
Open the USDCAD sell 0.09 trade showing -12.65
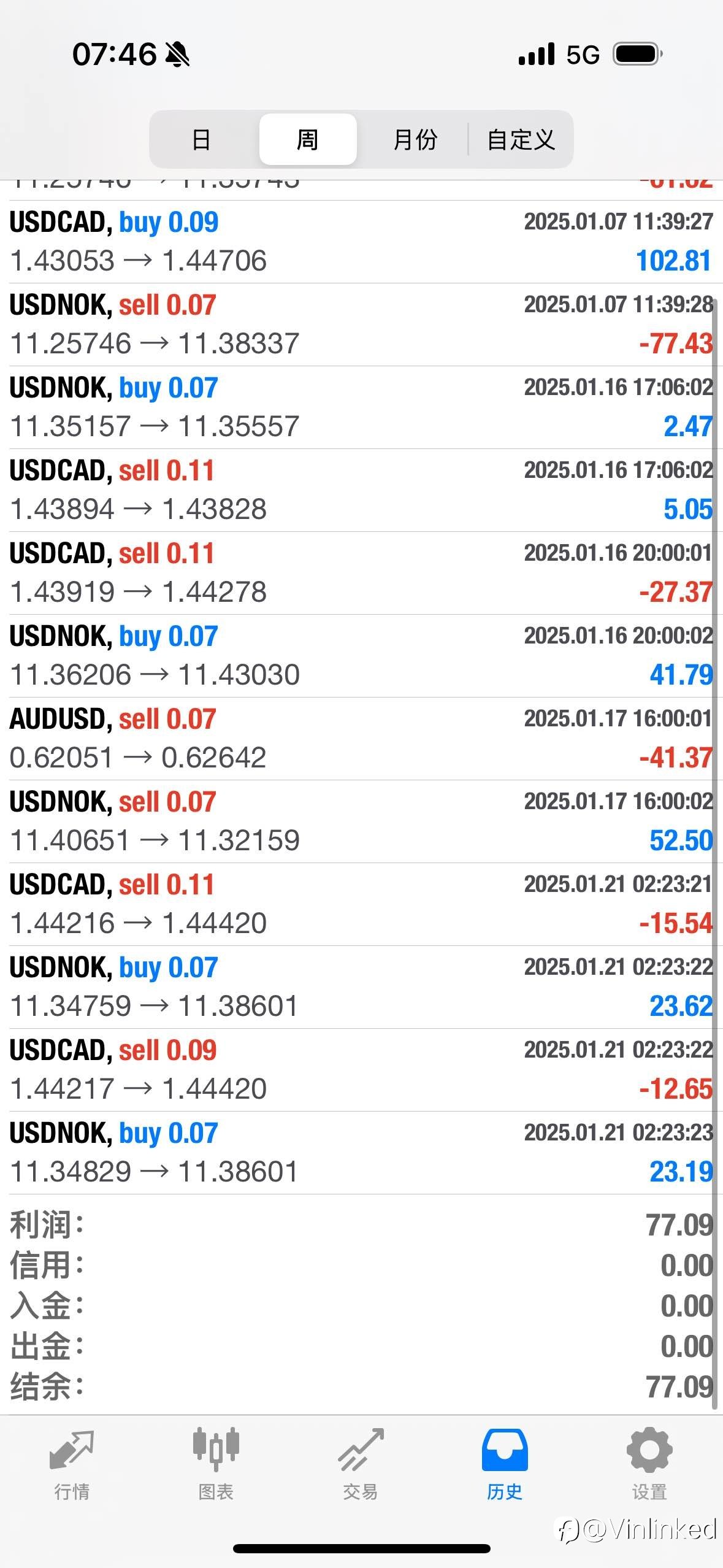point(361,1070)
